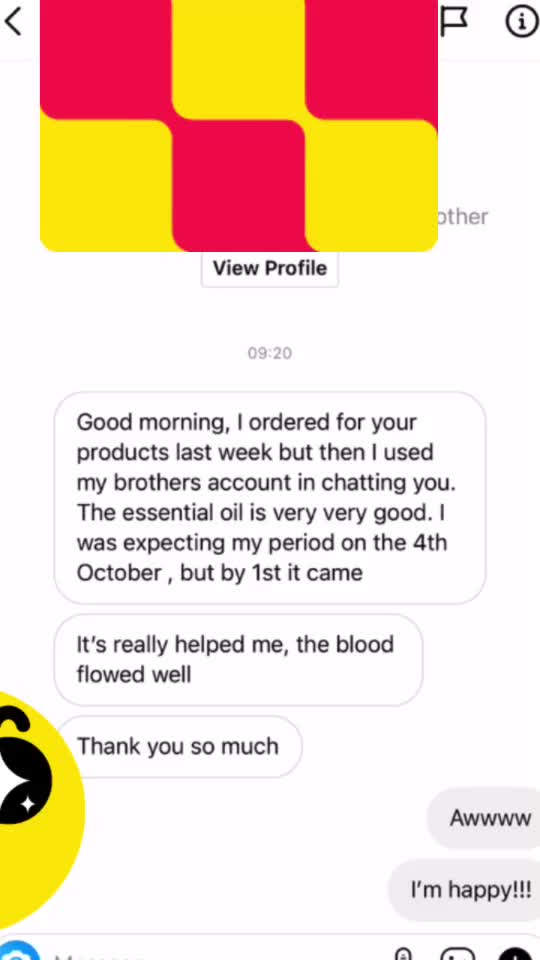Open conversation info details
This screenshot has width=540, height=960.
tap(521, 21)
